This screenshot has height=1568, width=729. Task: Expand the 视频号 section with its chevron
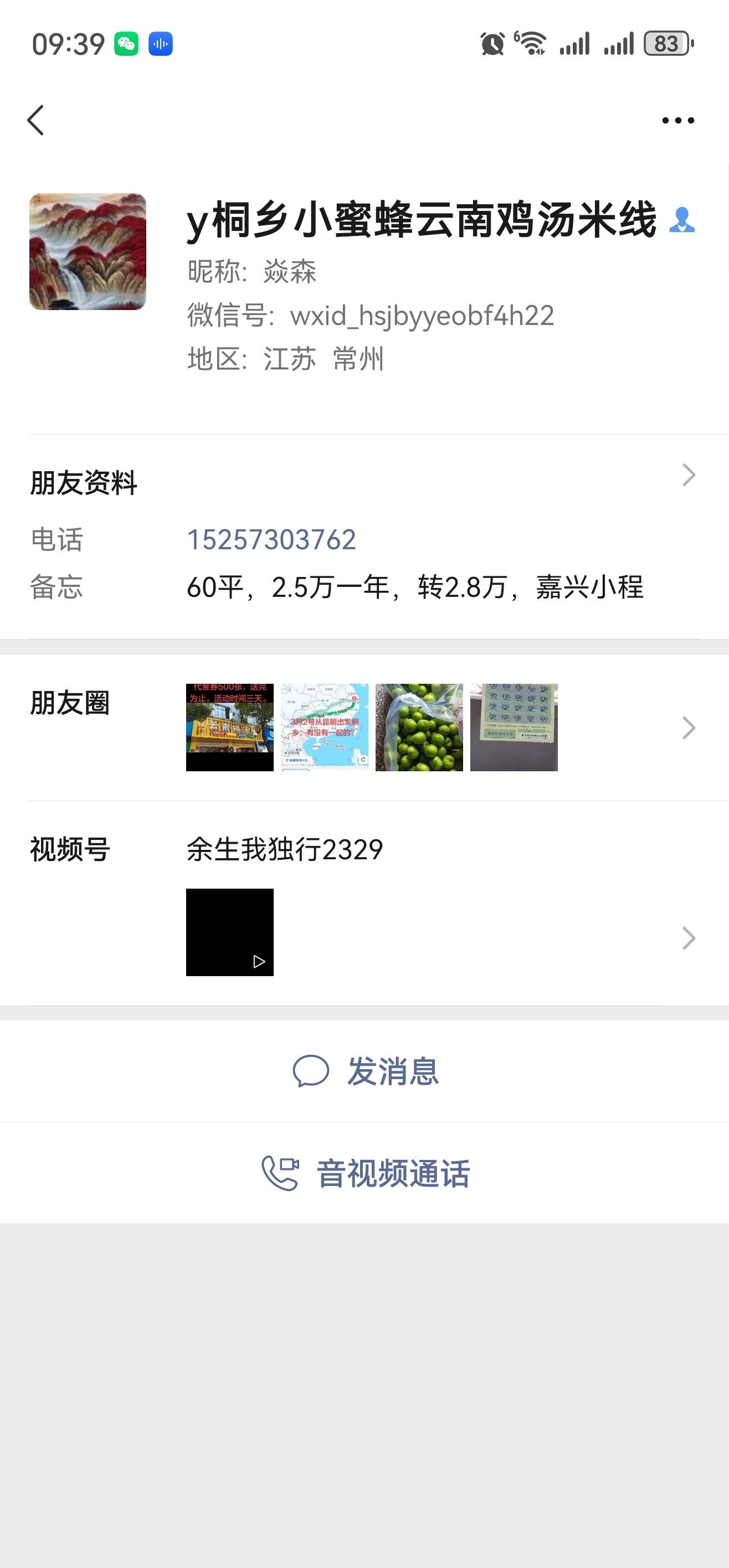click(687, 937)
